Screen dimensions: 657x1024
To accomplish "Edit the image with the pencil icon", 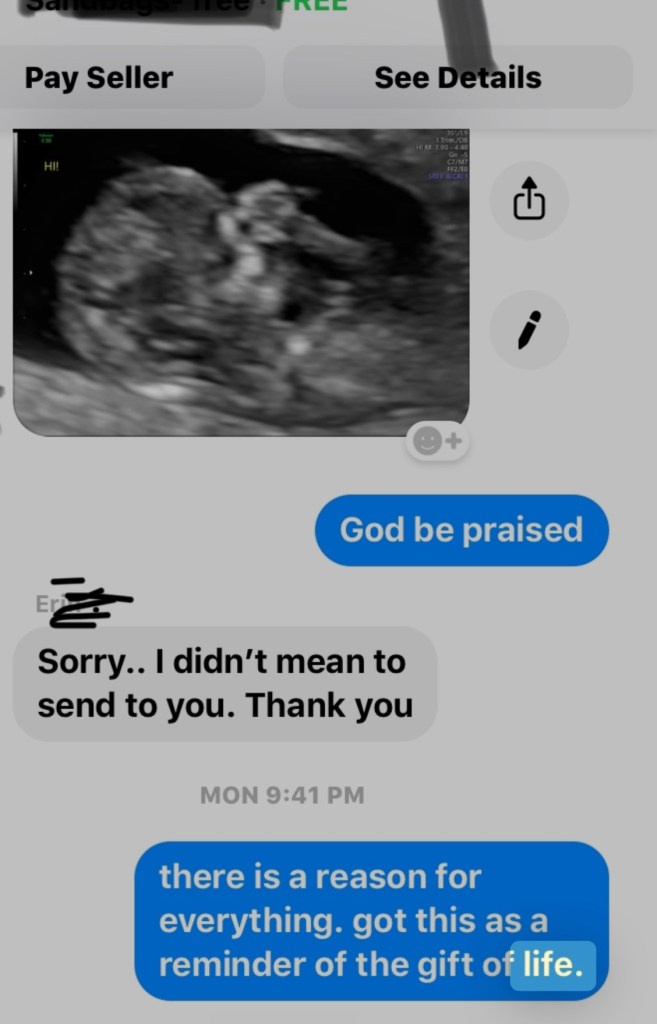I will (x=529, y=330).
